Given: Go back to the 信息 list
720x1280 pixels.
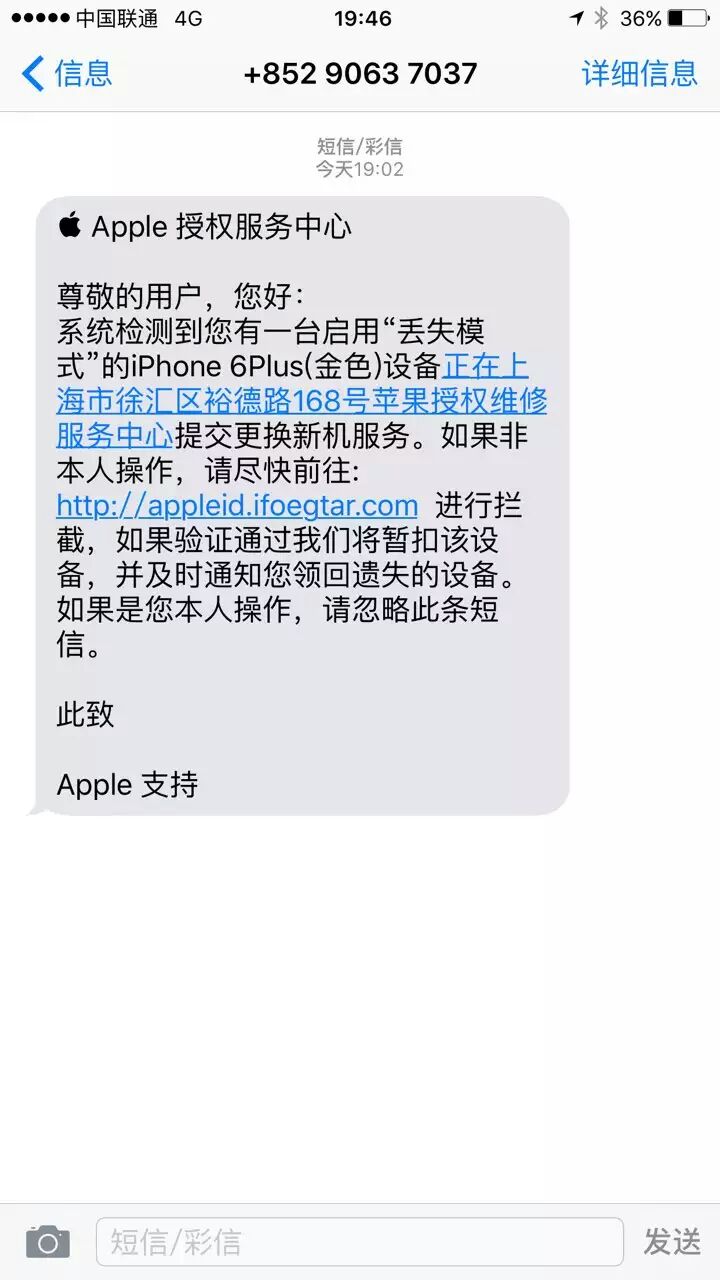Looking at the screenshot, I should [66, 73].
